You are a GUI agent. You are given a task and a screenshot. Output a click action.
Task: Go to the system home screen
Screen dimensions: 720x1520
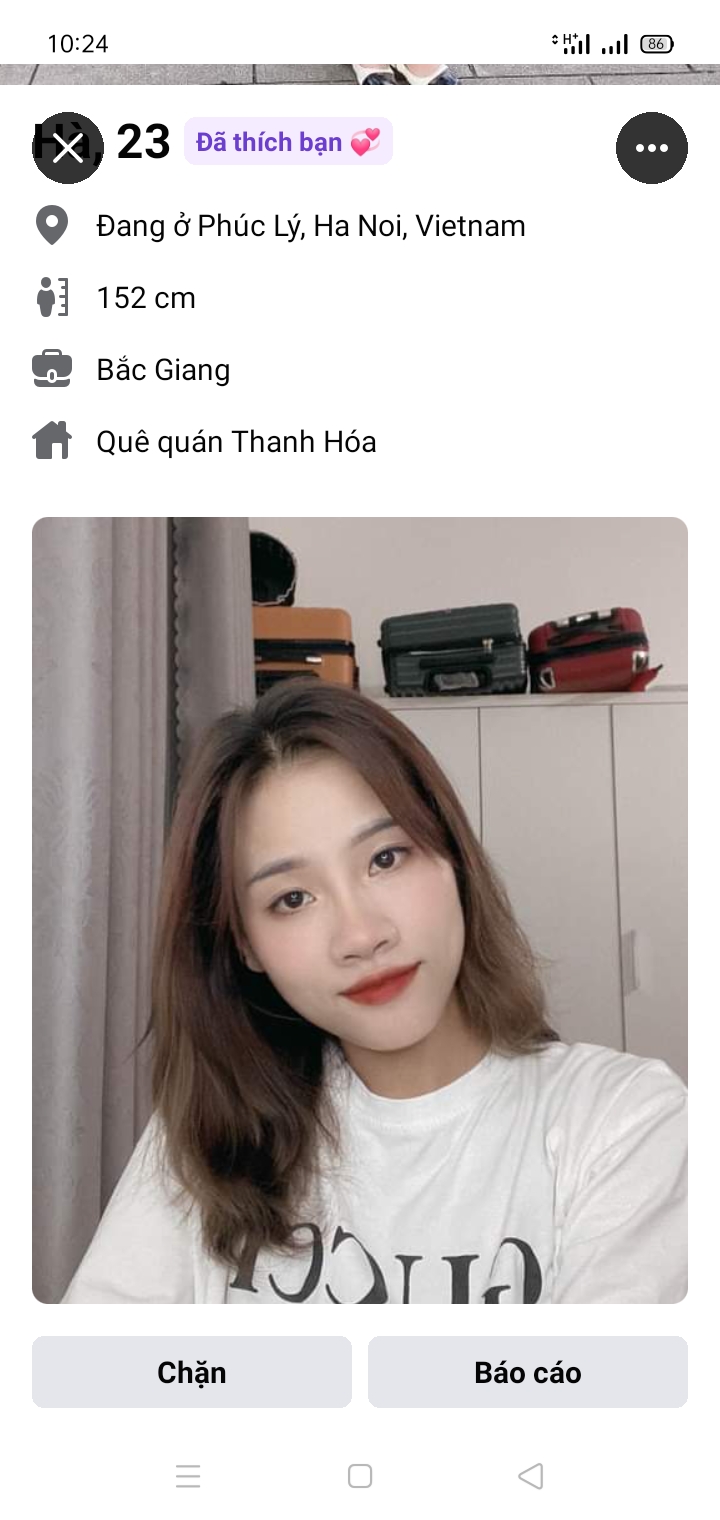(x=360, y=1476)
